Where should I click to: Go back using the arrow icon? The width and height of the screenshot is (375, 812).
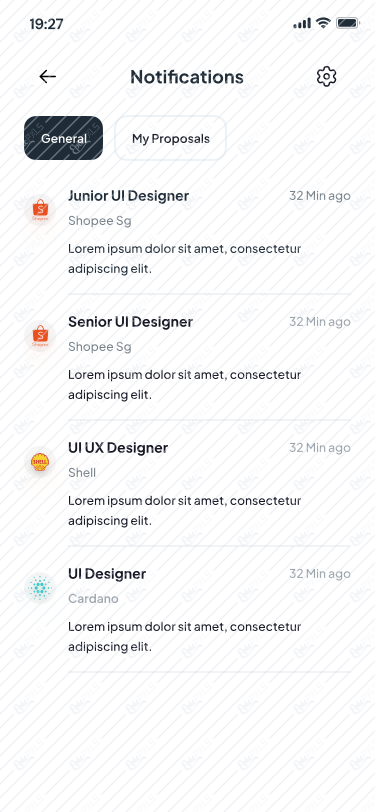(48, 77)
